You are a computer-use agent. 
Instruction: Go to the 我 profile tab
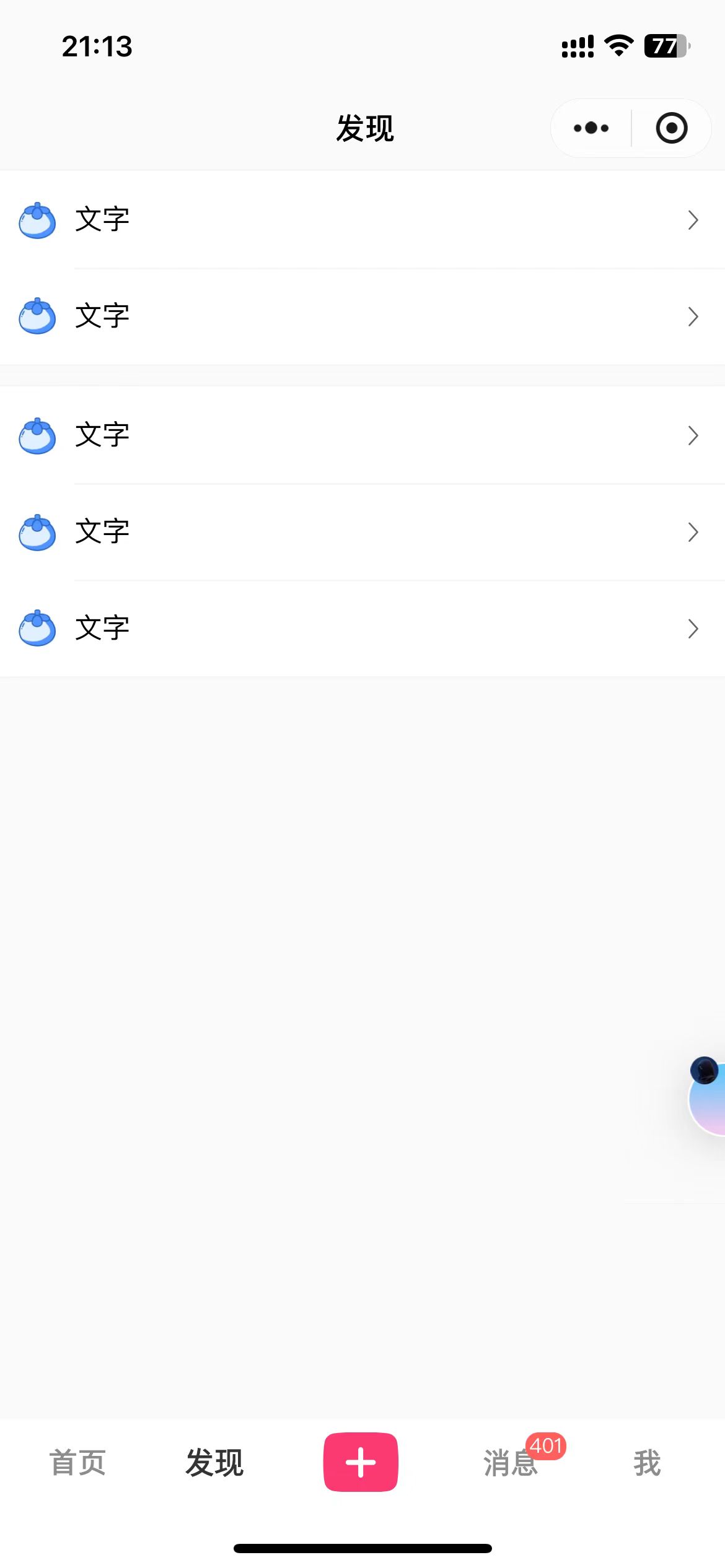pyautogui.click(x=647, y=1463)
